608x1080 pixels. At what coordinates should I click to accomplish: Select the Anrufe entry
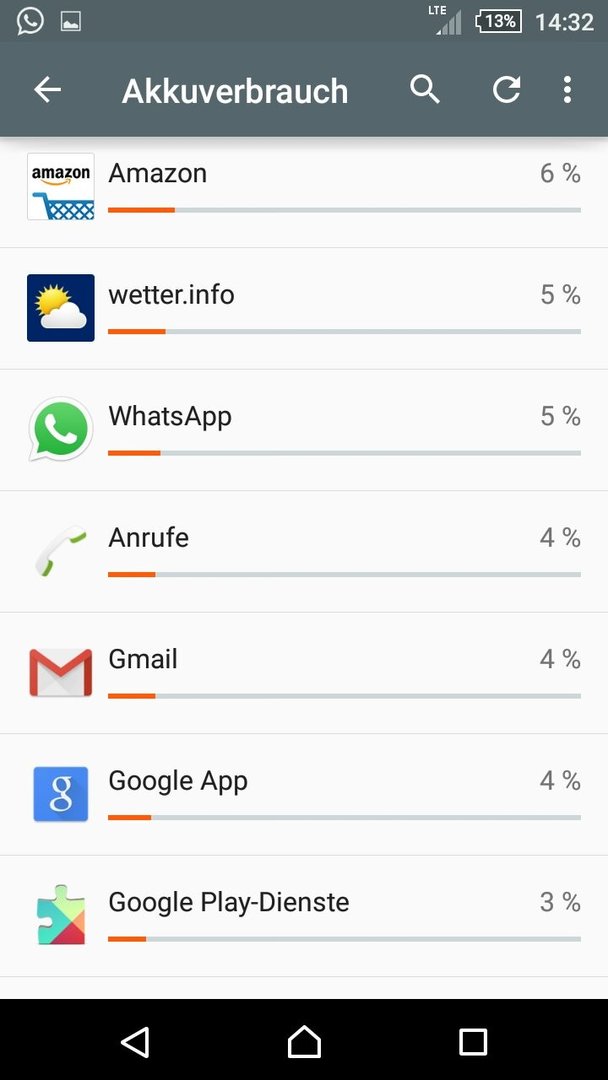(x=304, y=552)
